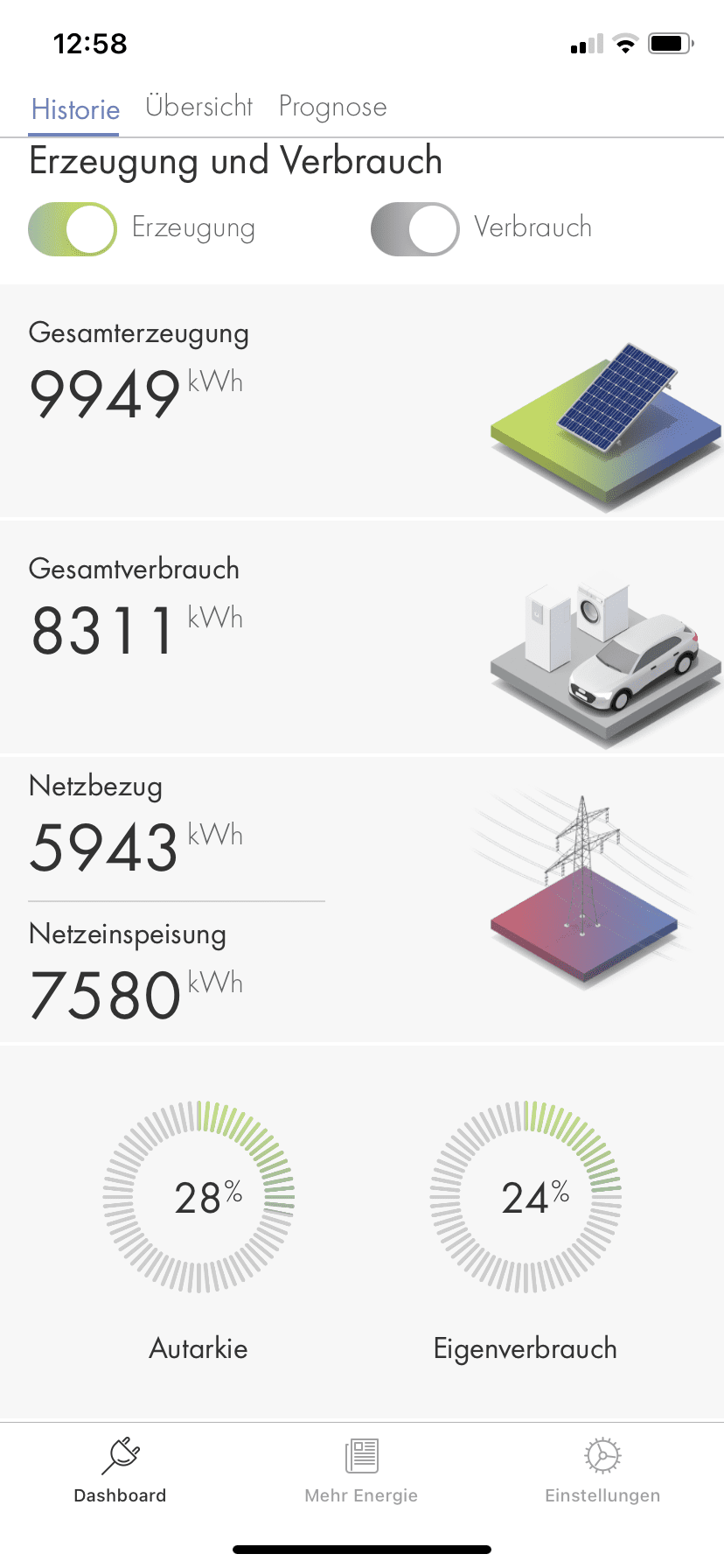Toggle the Erzeugung switch
724x1568 pixels.
73,229
